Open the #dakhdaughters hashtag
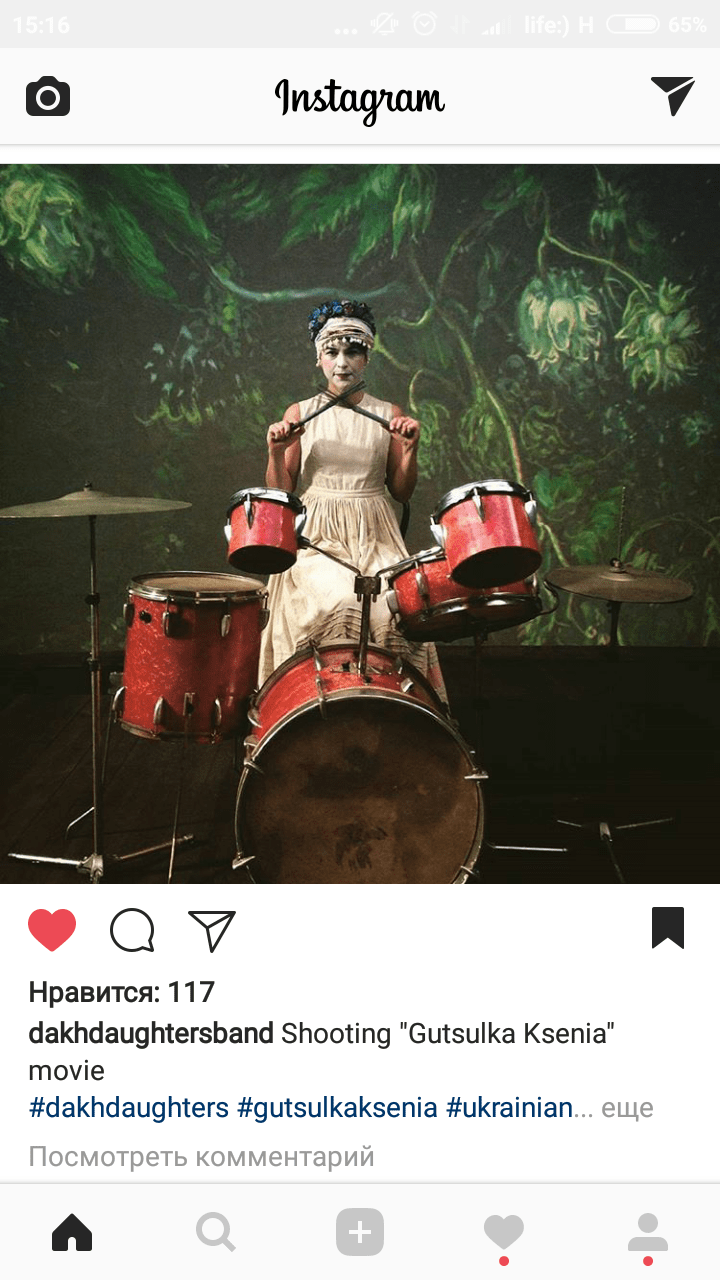The width and height of the screenshot is (720, 1280). 129,1108
